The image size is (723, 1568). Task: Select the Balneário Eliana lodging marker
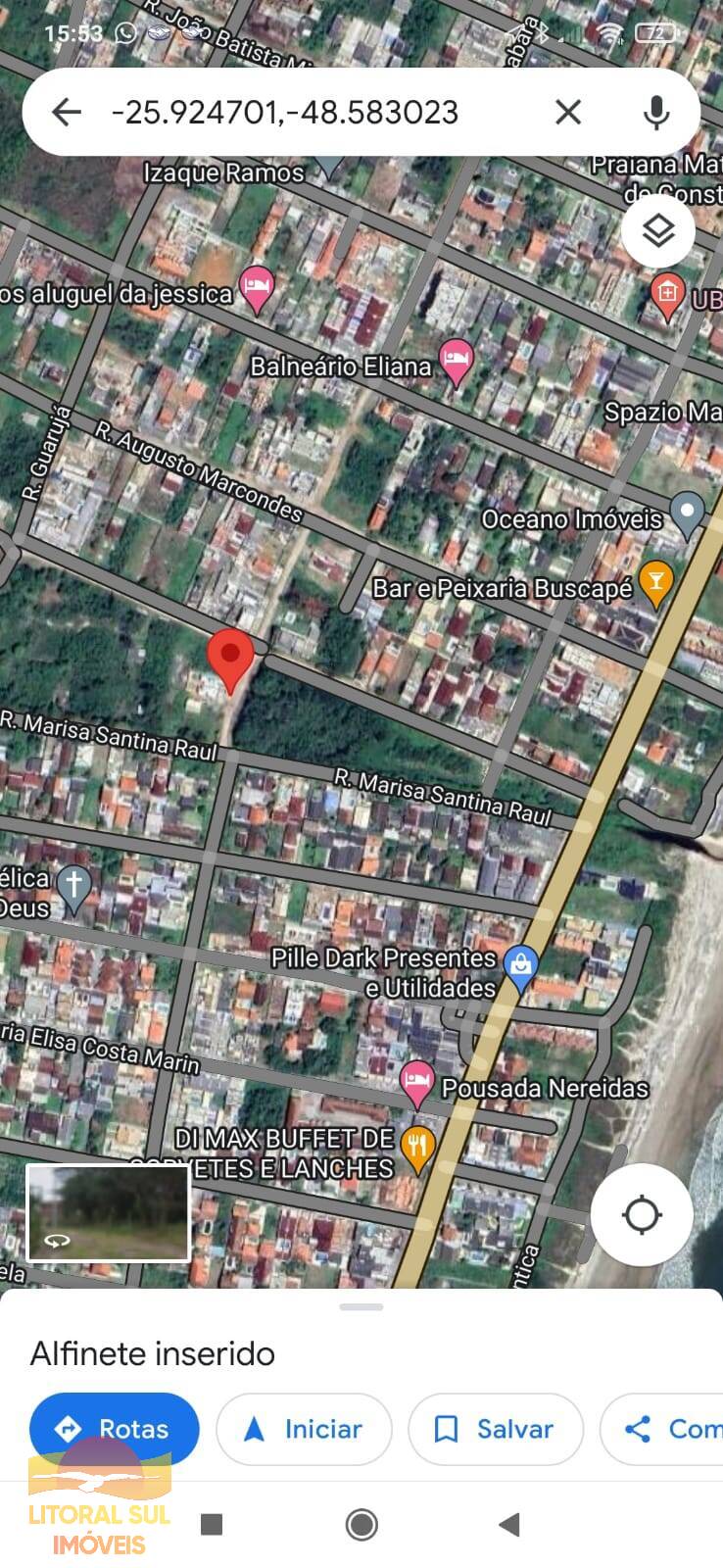pos(457,361)
